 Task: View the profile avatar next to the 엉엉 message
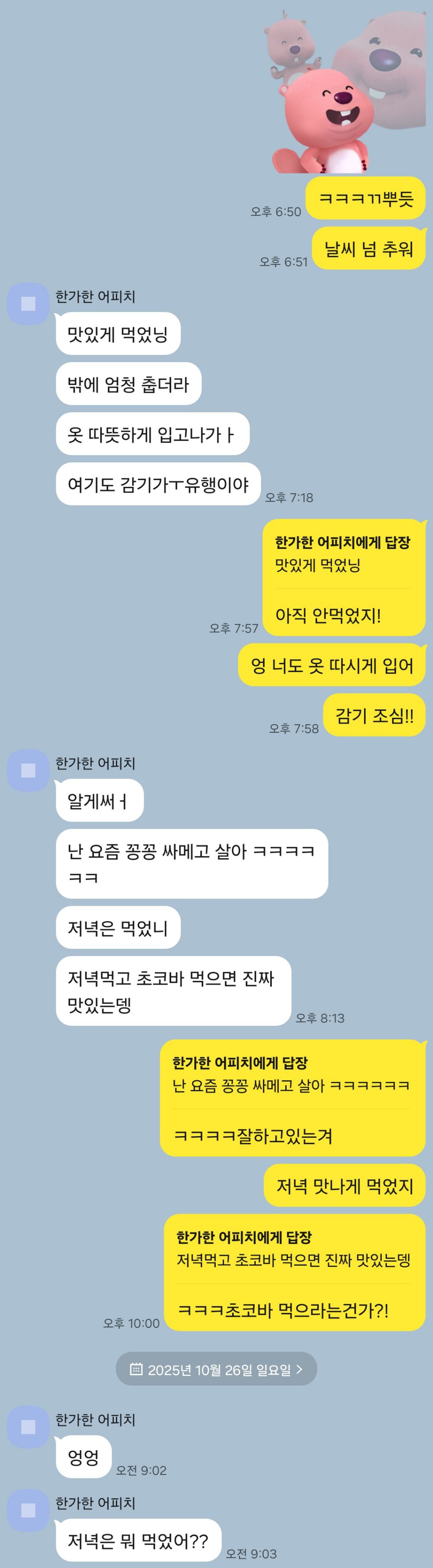28,1427
